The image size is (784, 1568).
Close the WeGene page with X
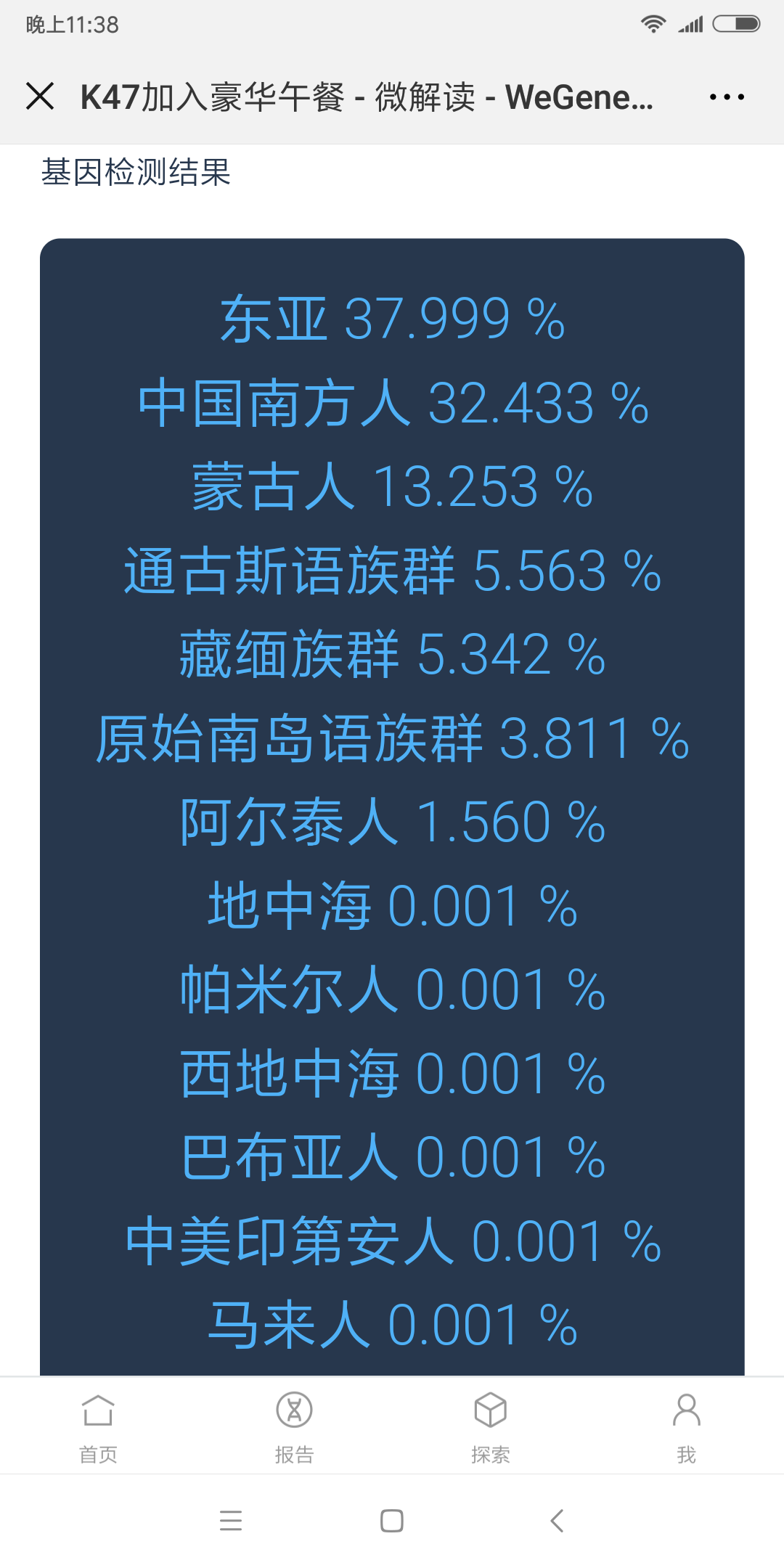tap(40, 97)
